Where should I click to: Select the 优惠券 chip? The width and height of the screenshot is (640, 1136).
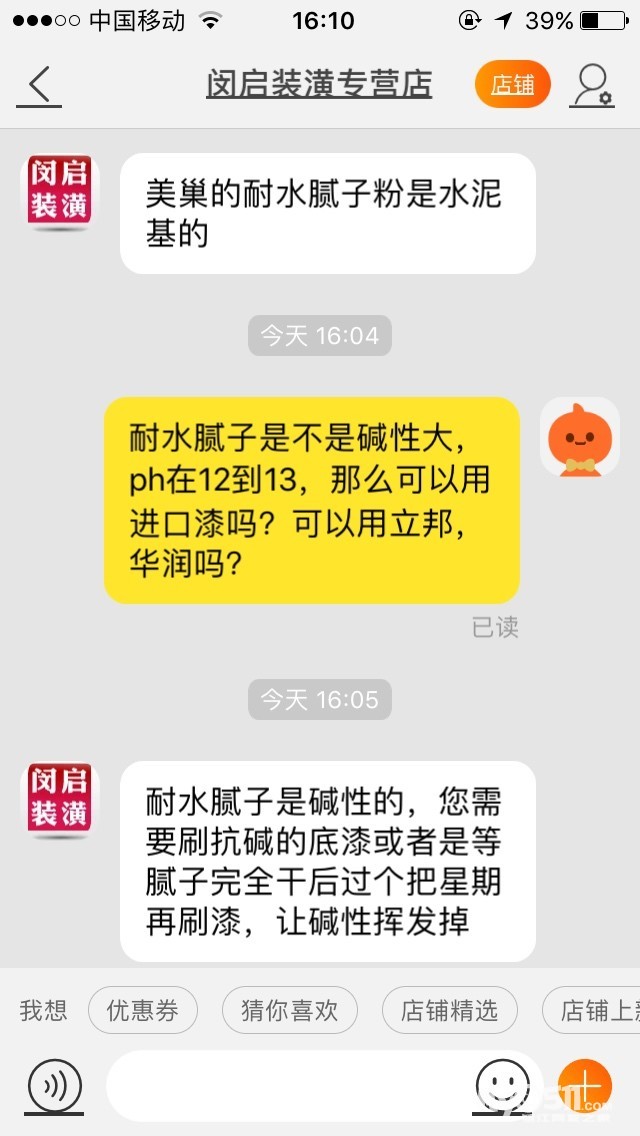click(143, 1011)
